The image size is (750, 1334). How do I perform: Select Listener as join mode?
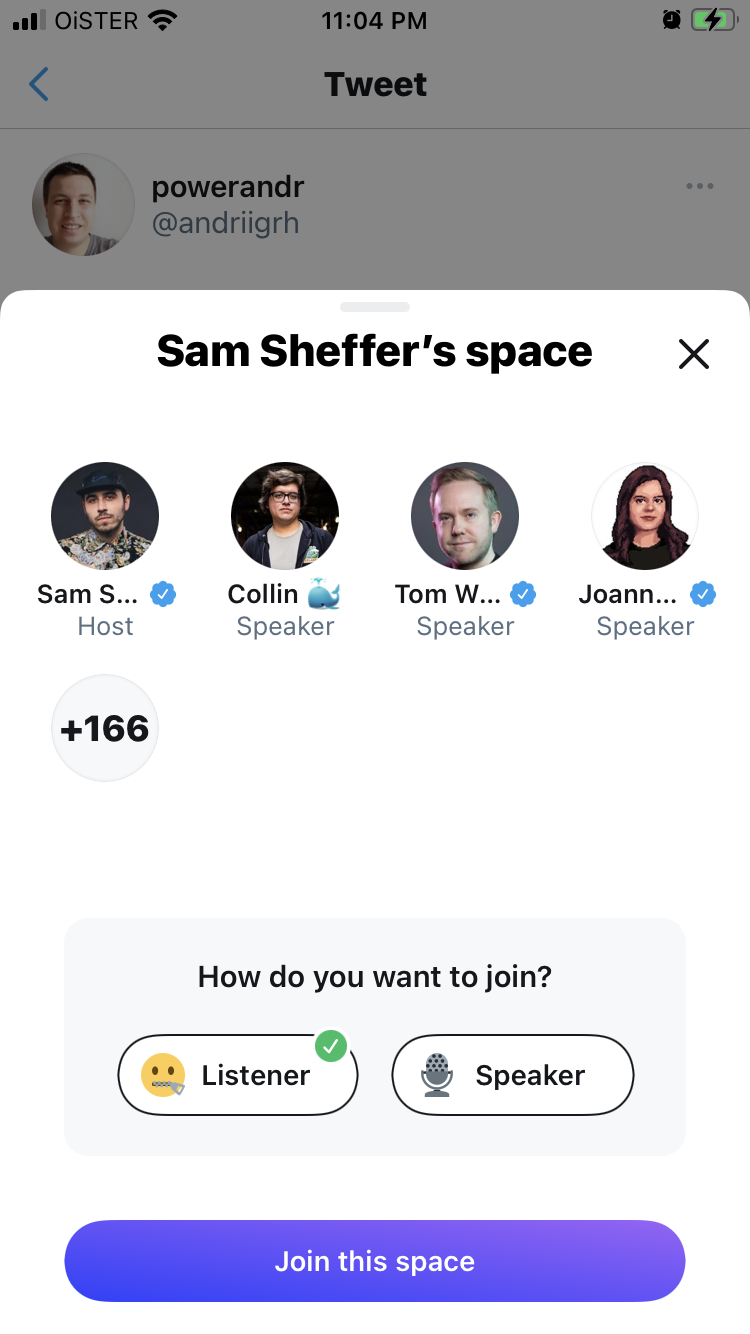coord(238,1075)
